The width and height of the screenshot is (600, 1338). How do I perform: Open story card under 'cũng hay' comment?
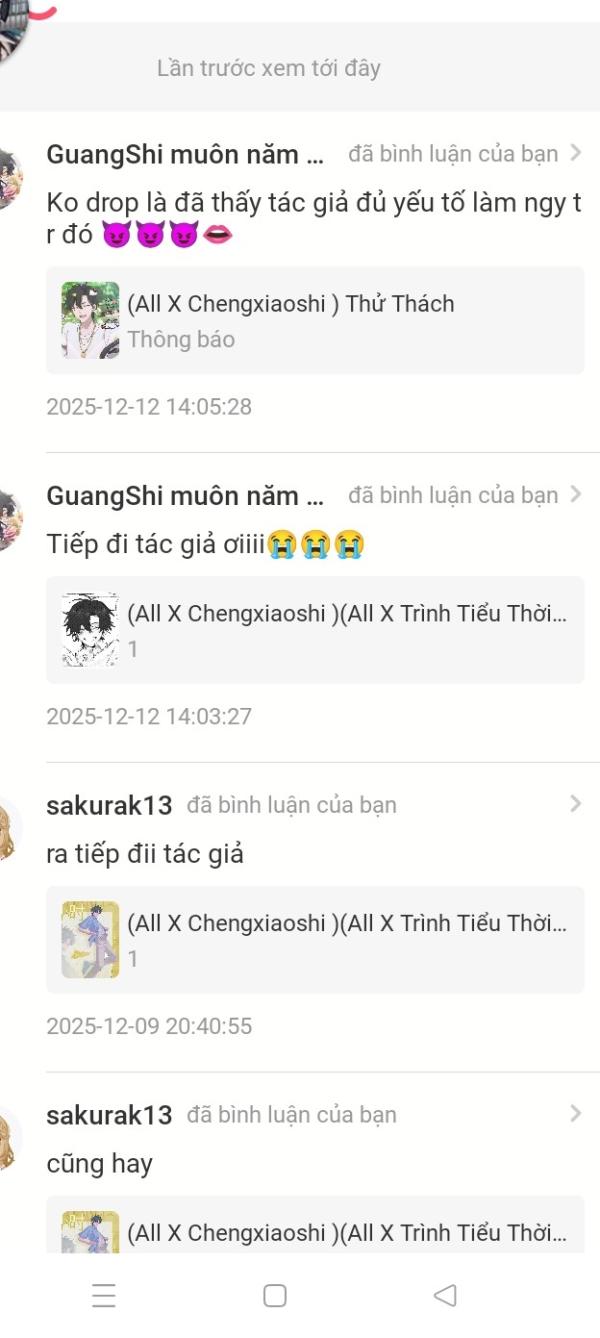click(x=315, y=1225)
